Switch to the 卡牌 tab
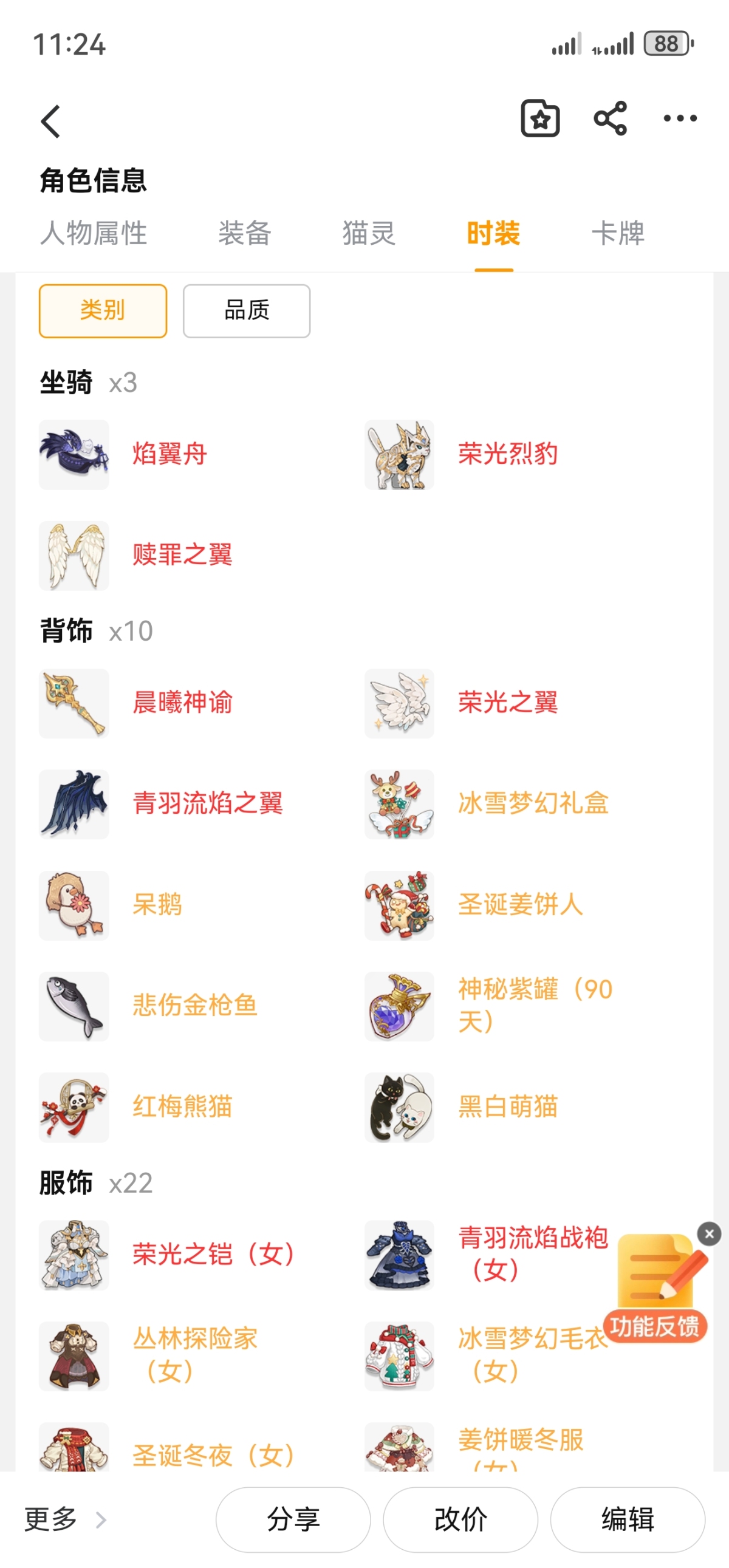This screenshot has width=729, height=1568. click(x=618, y=233)
